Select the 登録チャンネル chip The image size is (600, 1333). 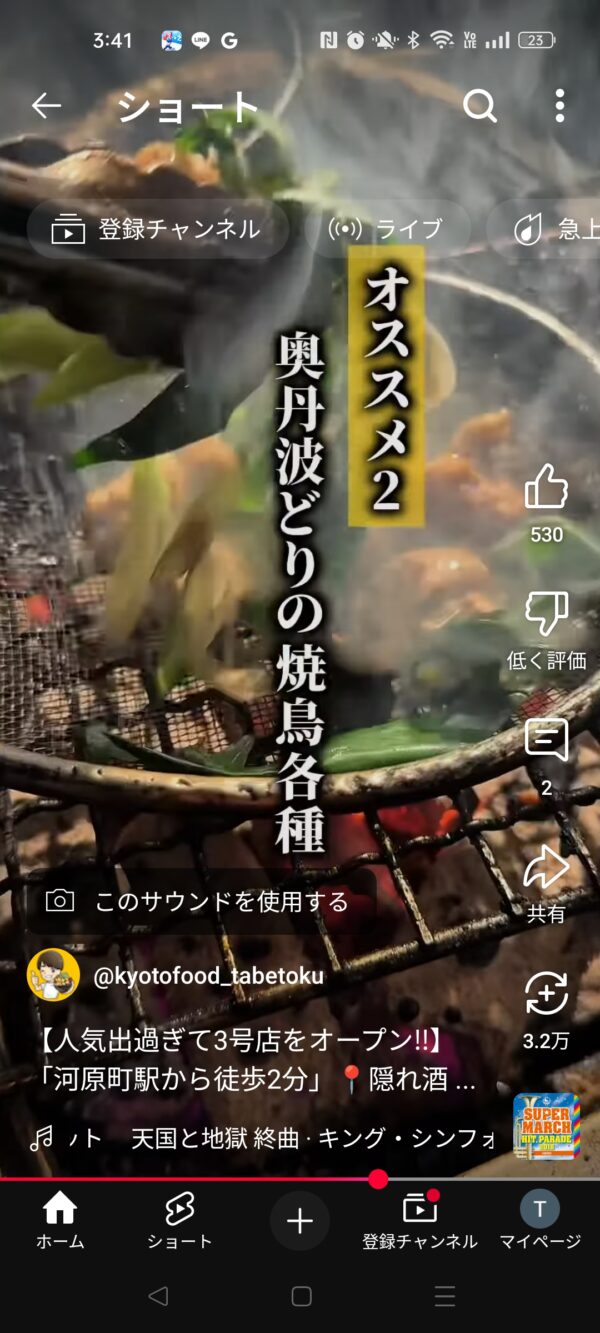[x=158, y=229]
